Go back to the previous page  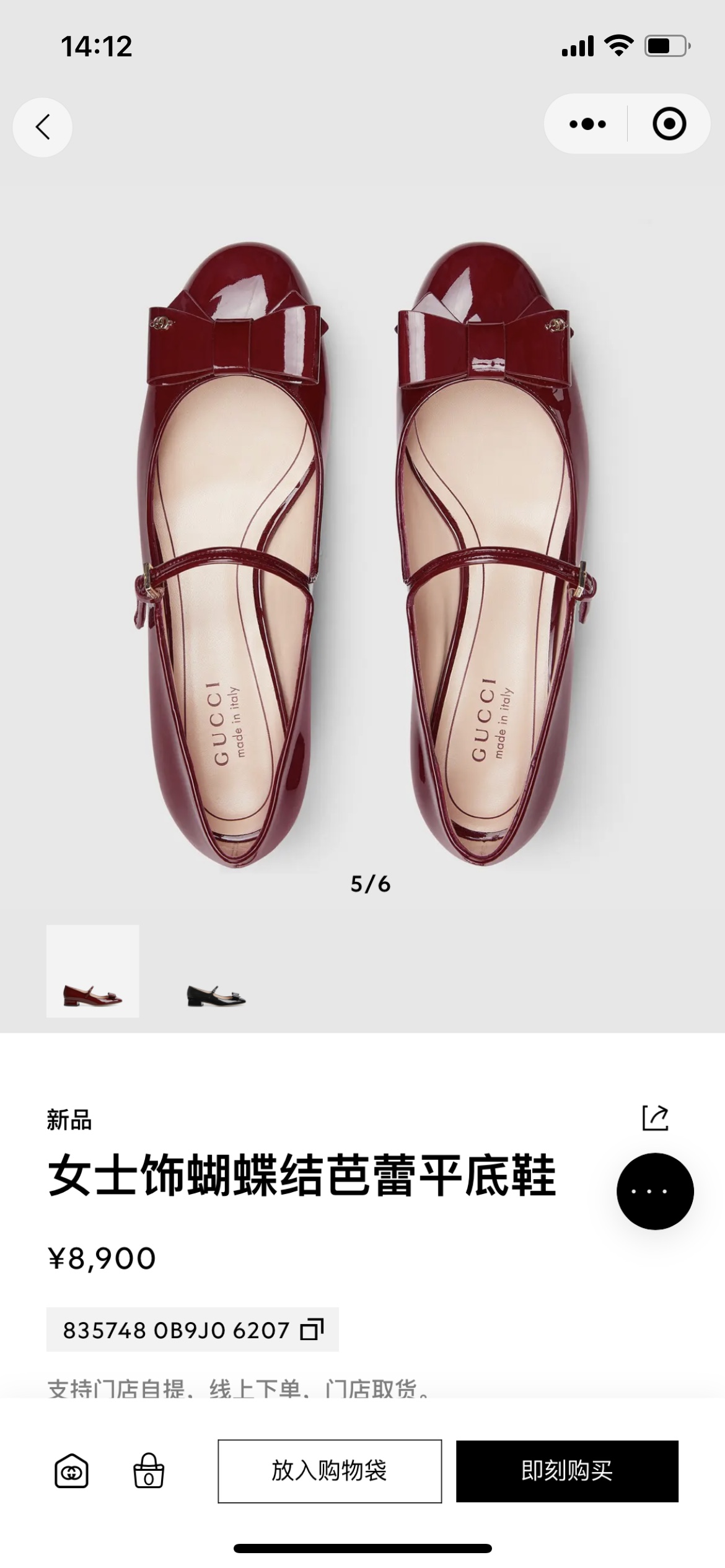tap(42, 127)
